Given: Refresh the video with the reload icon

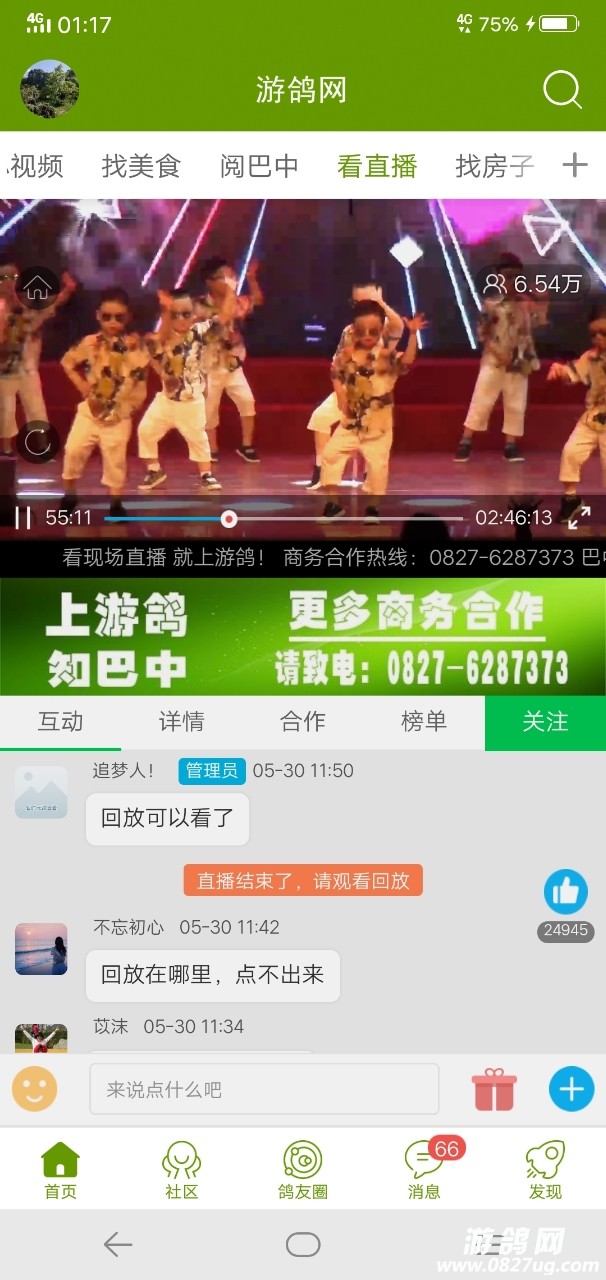Looking at the screenshot, I should pyautogui.click(x=38, y=442).
